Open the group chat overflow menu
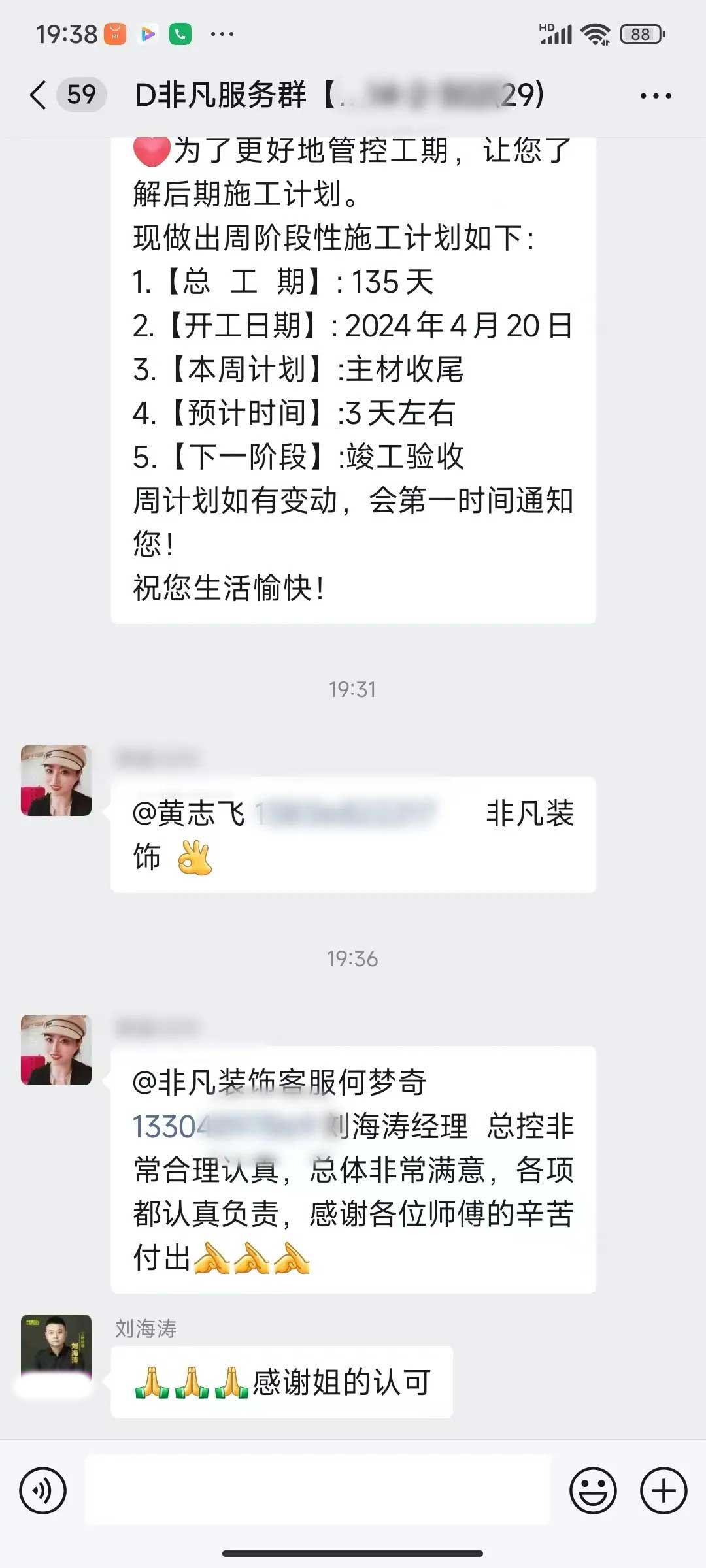Viewport: 706px width, 1568px height. pos(655,96)
